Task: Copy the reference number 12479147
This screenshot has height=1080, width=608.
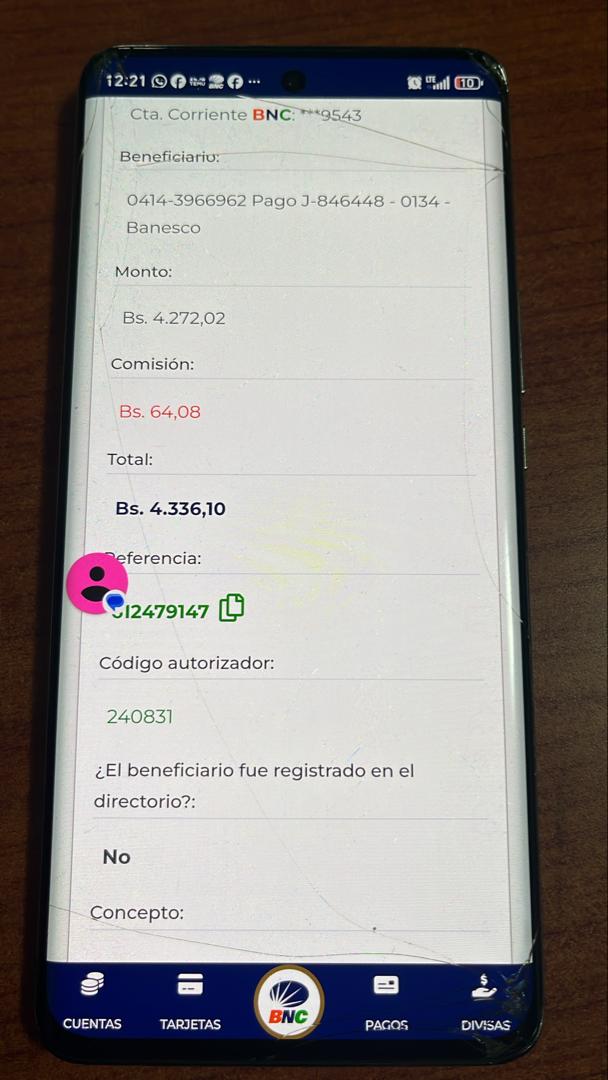Action: coord(231,608)
